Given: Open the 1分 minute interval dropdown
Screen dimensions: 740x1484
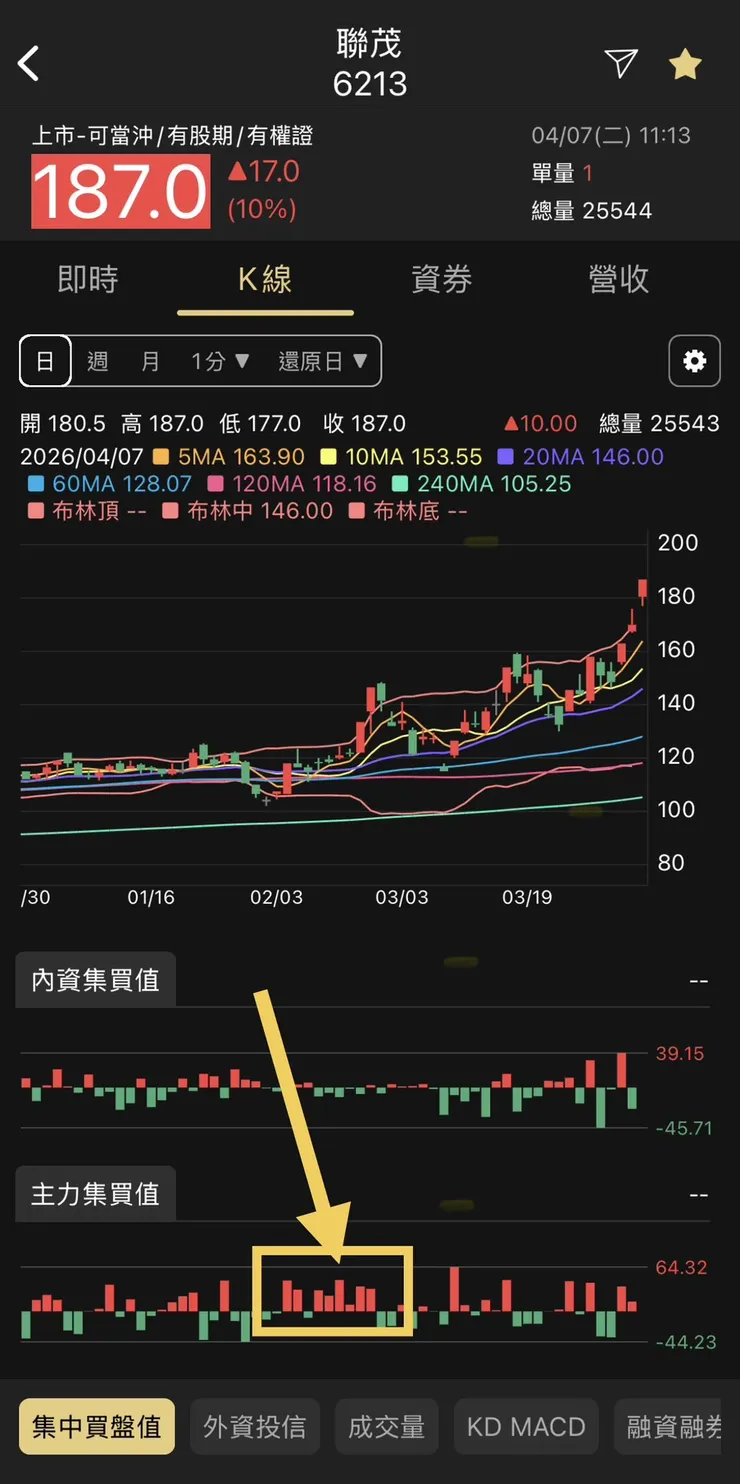Looking at the screenshot, I should pyautogui.click(x=218, y=361).
